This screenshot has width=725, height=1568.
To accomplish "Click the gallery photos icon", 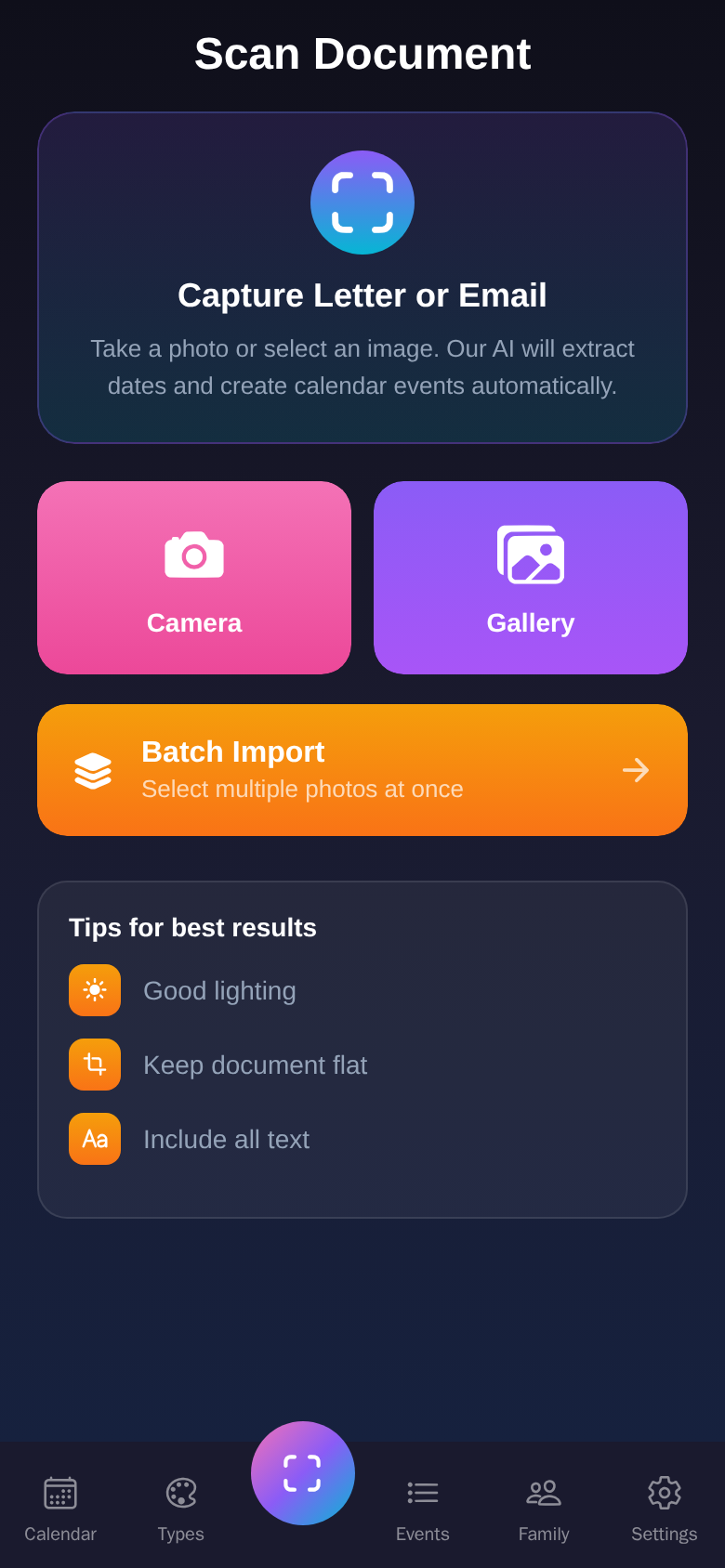I will tap(530, 555).
